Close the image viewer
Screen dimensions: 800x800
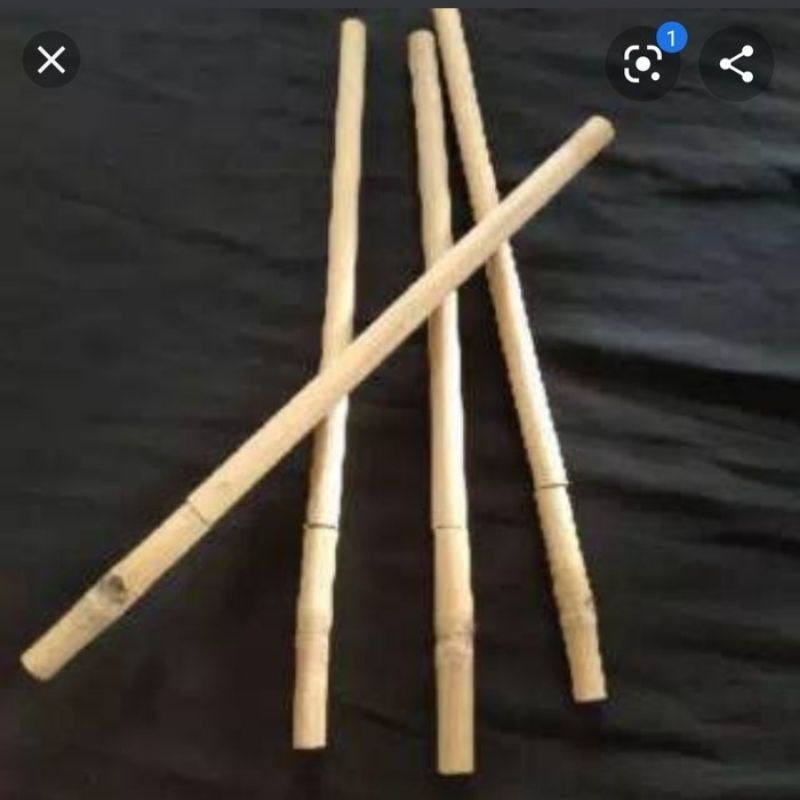click(x=51, y=61)
